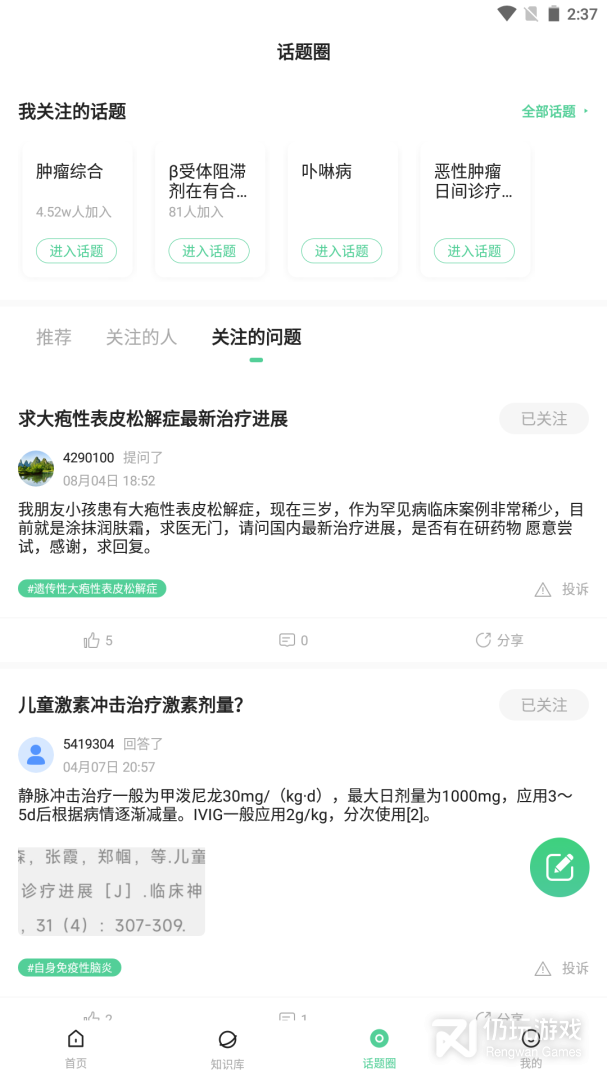The height and width of the screenshot is (1080, 607).
Task: Enter the 恶性肿瘤日间诊疗 topic
Action: click(474, 251)
